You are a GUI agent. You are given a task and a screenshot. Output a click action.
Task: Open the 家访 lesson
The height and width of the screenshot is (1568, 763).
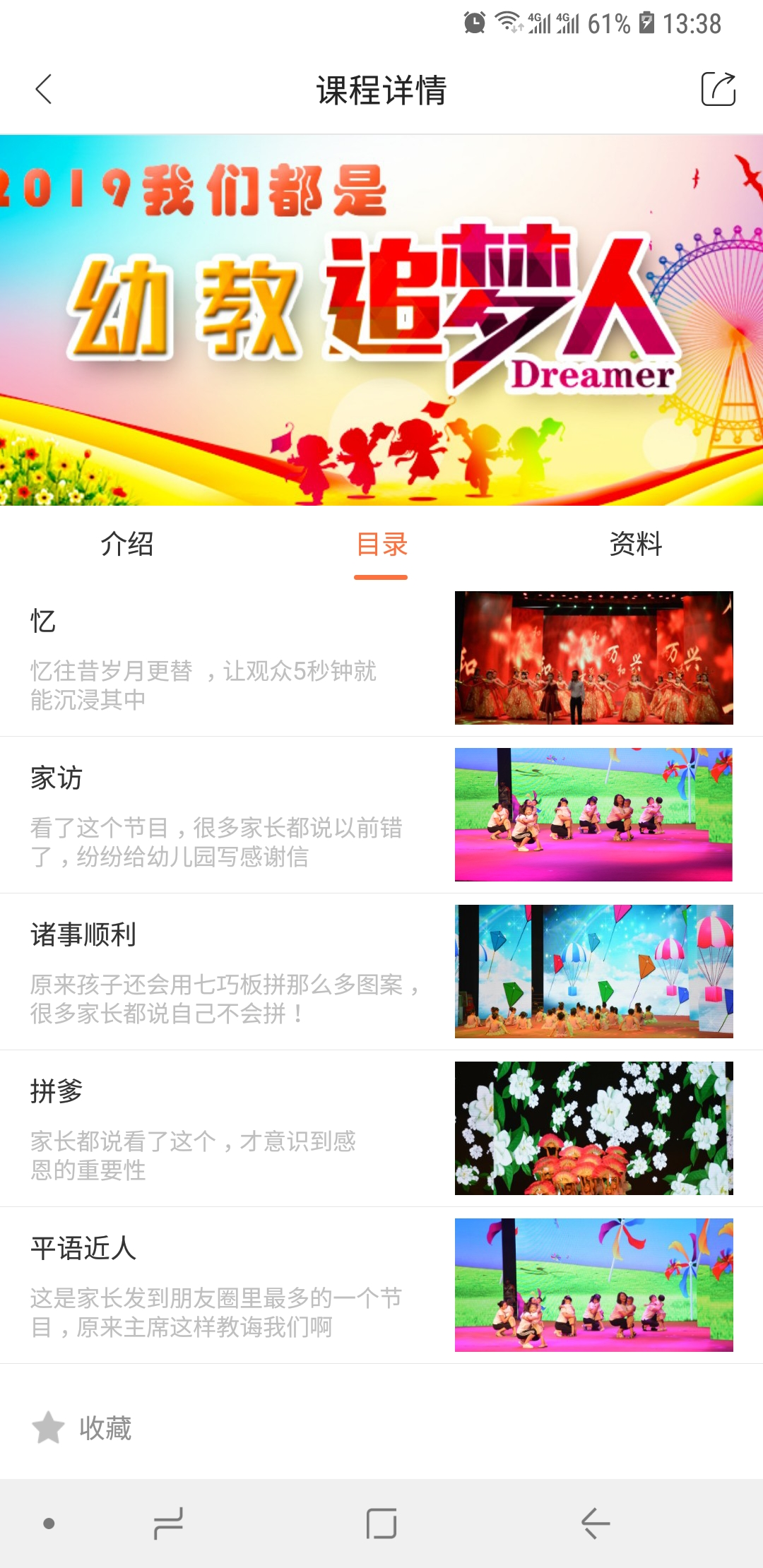click(381, 815)
